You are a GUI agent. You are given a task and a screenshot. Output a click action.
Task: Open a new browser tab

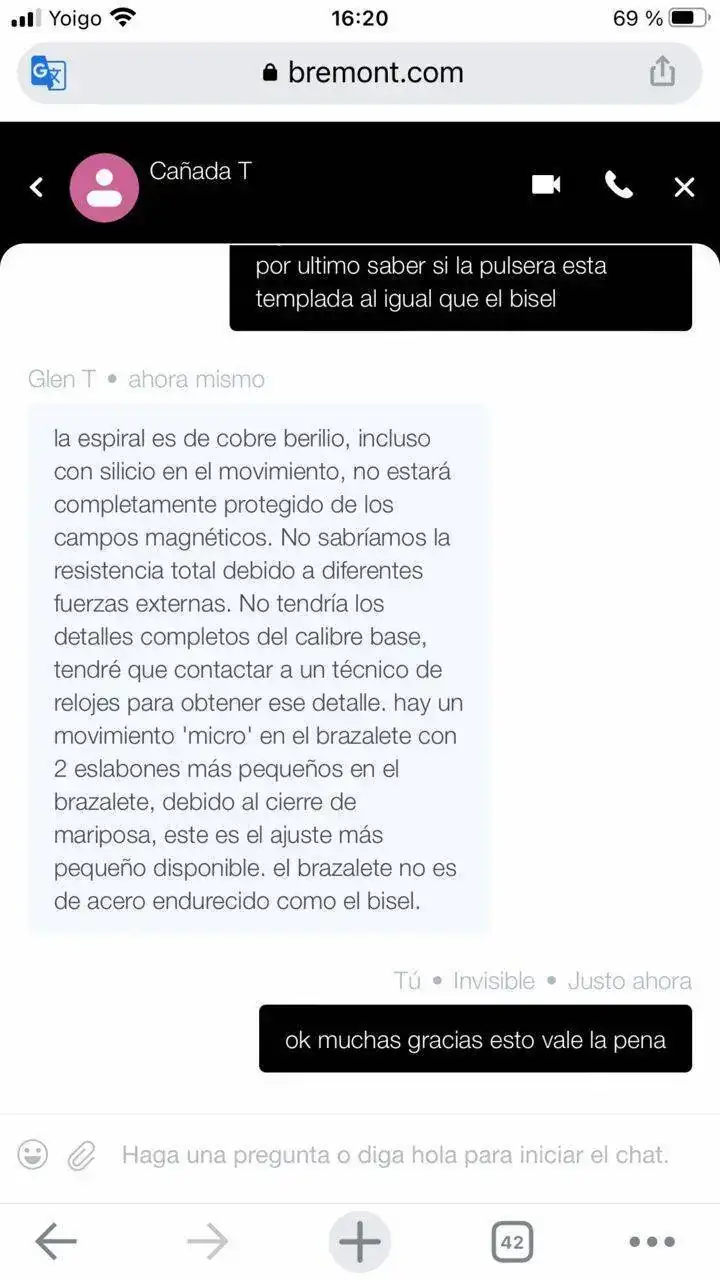(x=359, y=1242)
